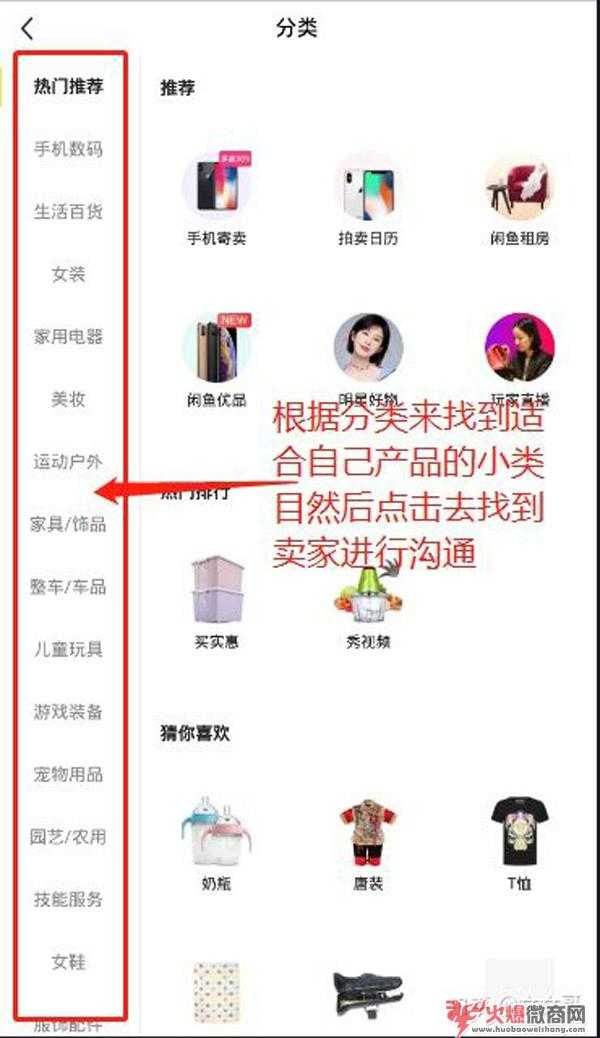This screenshot has width=600, height=1038.
Task: Switch to the 美妆 category
Action: pos(68,399)
